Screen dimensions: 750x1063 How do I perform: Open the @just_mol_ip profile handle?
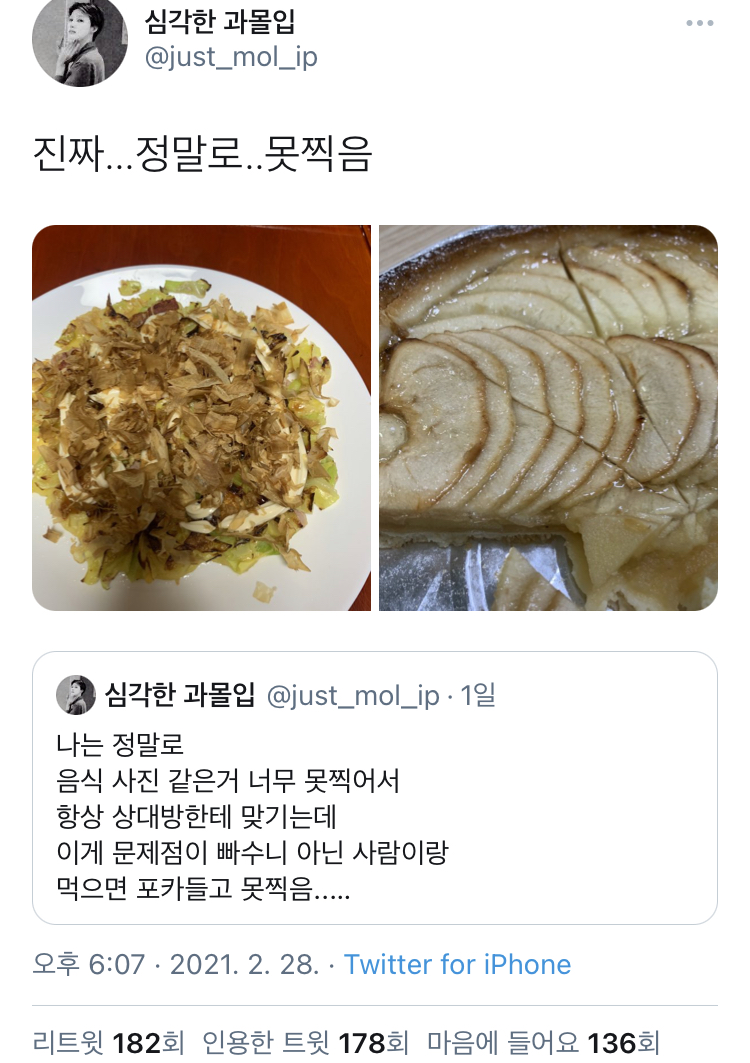(x=231, y=57)
